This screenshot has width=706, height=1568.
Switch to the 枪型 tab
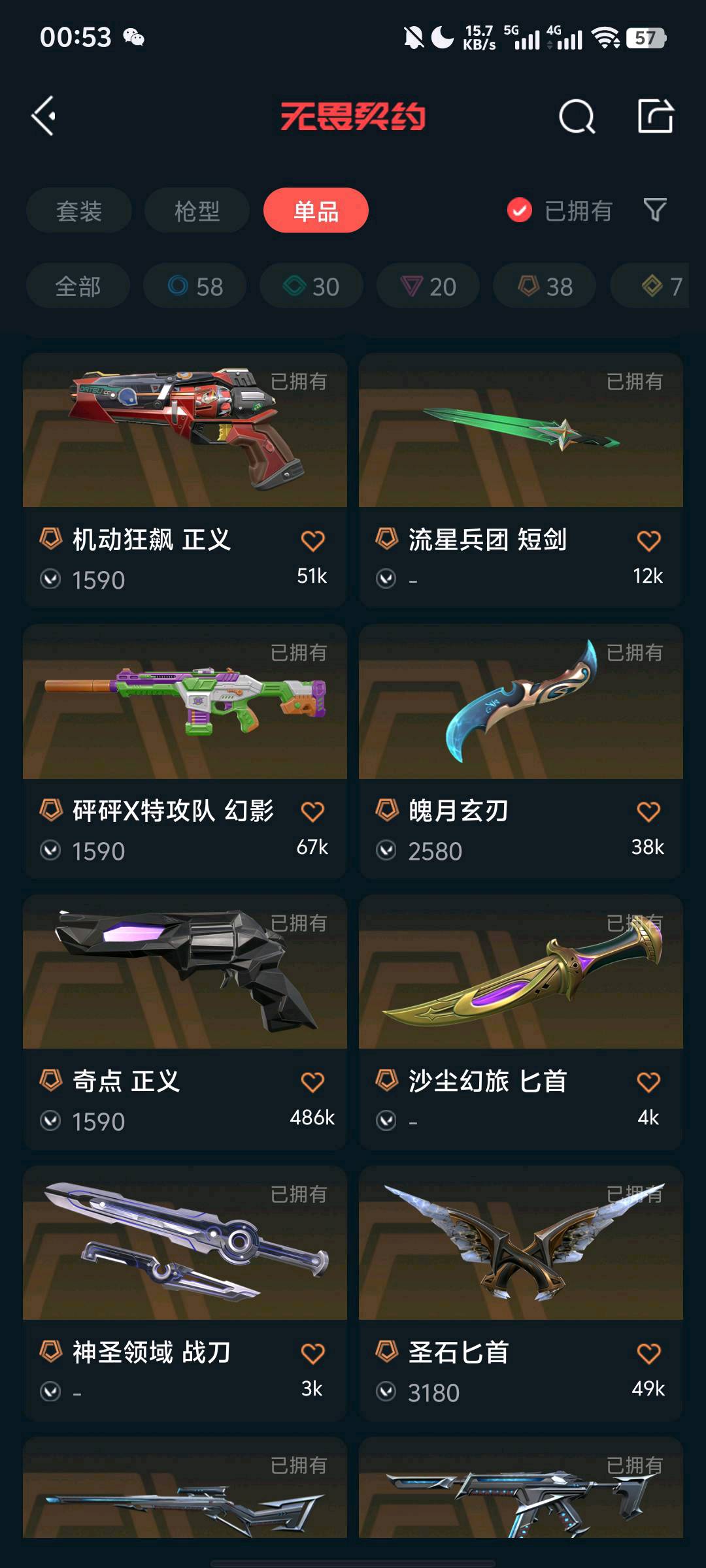197,211
